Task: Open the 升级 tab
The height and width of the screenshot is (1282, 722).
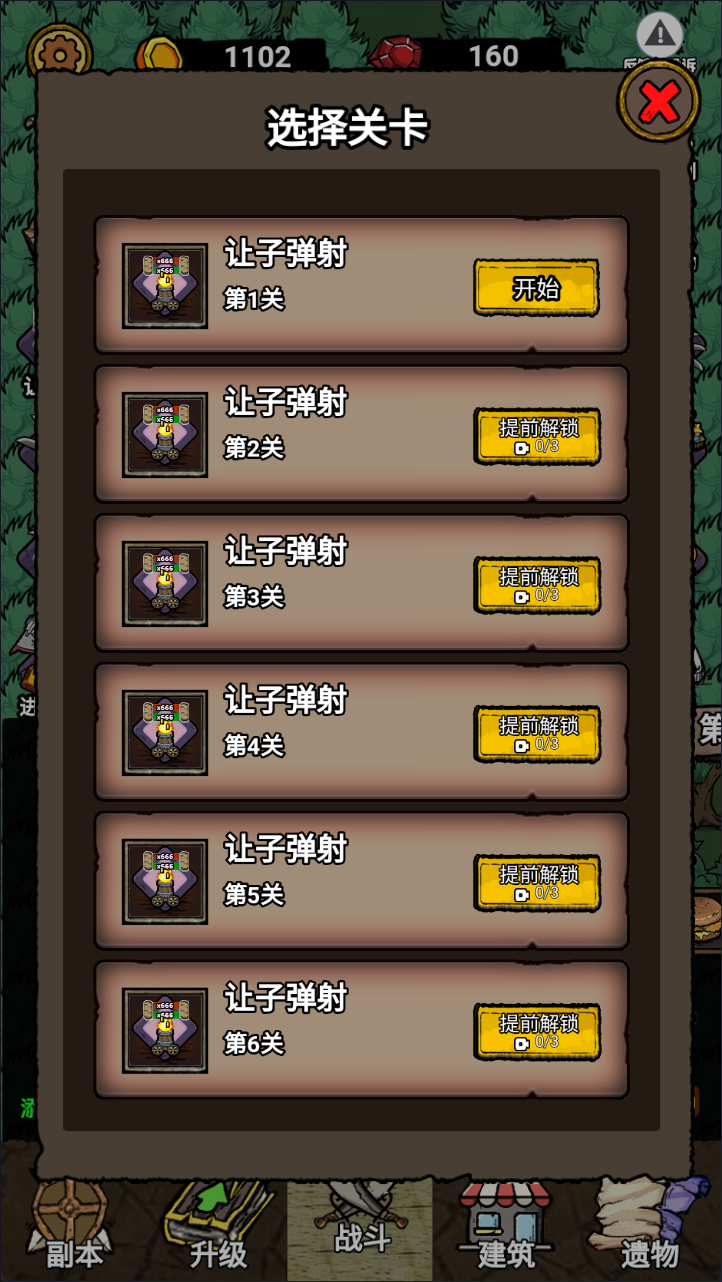Action: 218,1231
